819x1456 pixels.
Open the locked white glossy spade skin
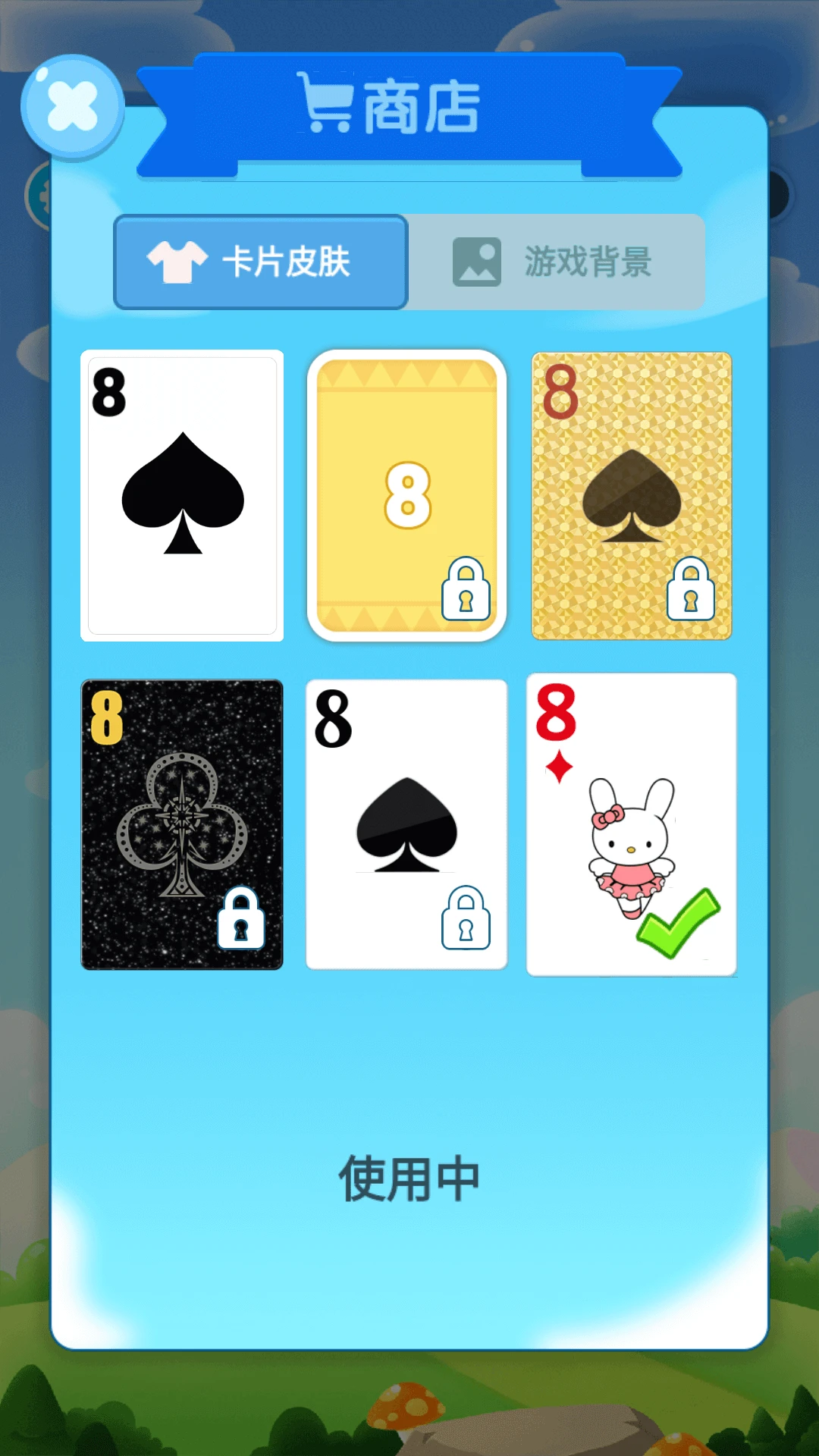pos(406,824)
